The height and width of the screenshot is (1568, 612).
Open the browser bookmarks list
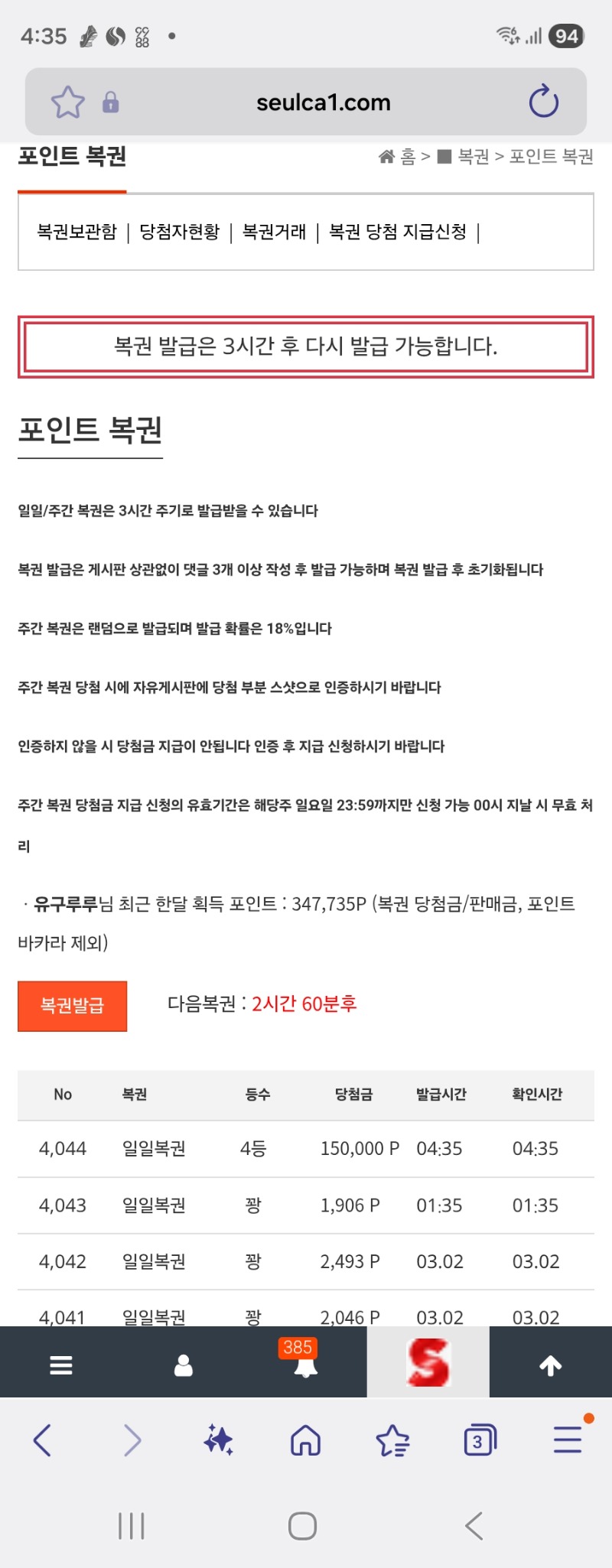[392, 1441]
